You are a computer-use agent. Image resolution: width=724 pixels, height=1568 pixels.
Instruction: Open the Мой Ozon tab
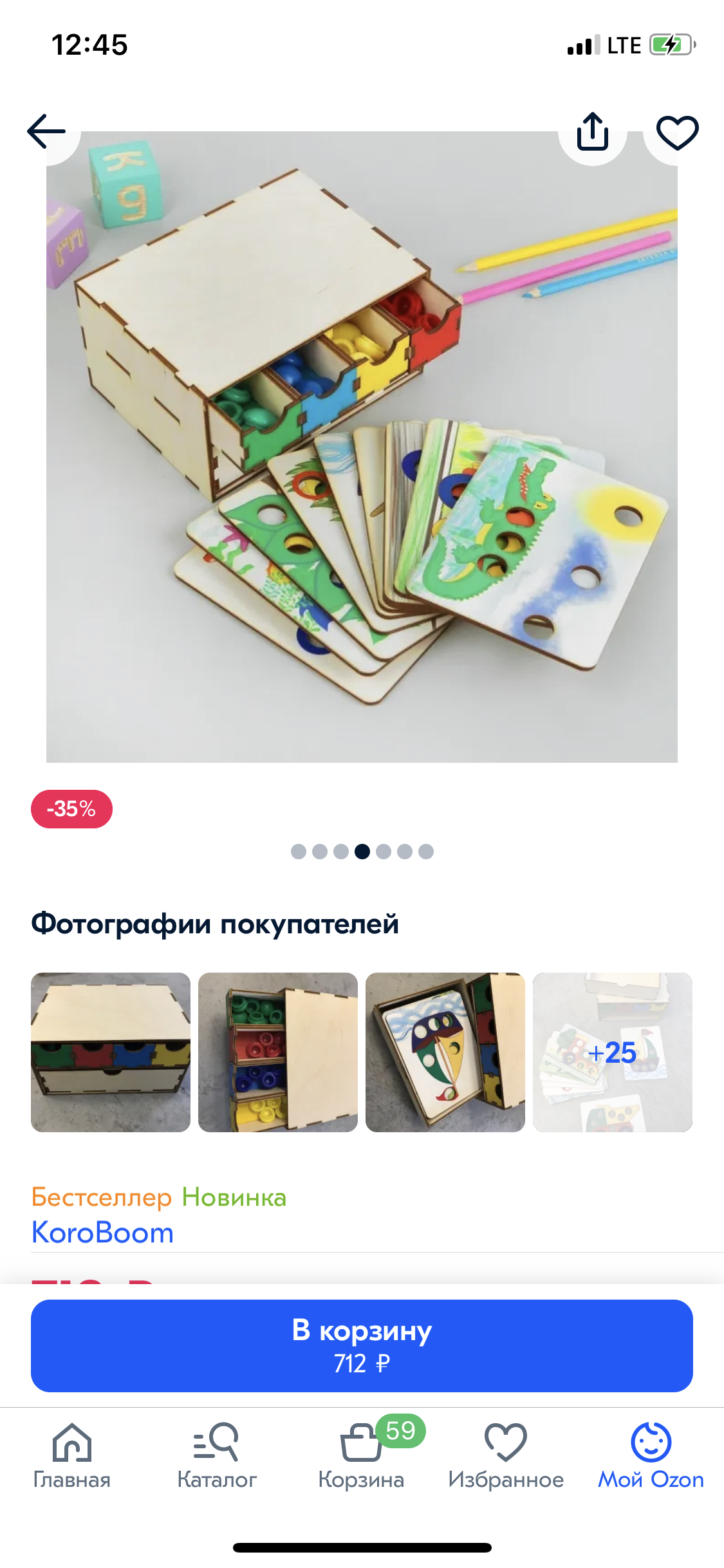click(651, 1456)
